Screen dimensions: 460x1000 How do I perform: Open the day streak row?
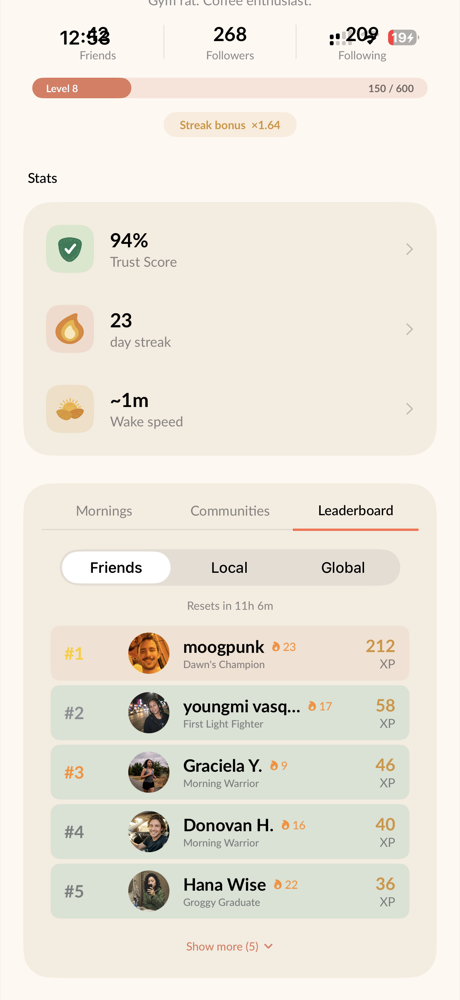point(230,329)
